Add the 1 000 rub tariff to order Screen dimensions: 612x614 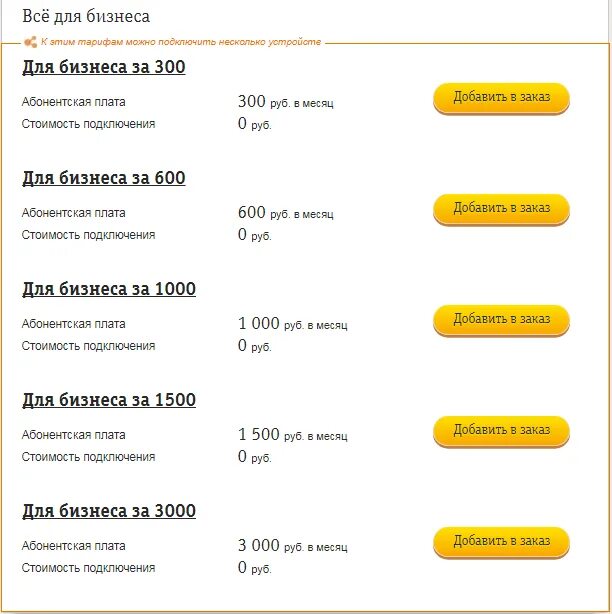[501, 320]
